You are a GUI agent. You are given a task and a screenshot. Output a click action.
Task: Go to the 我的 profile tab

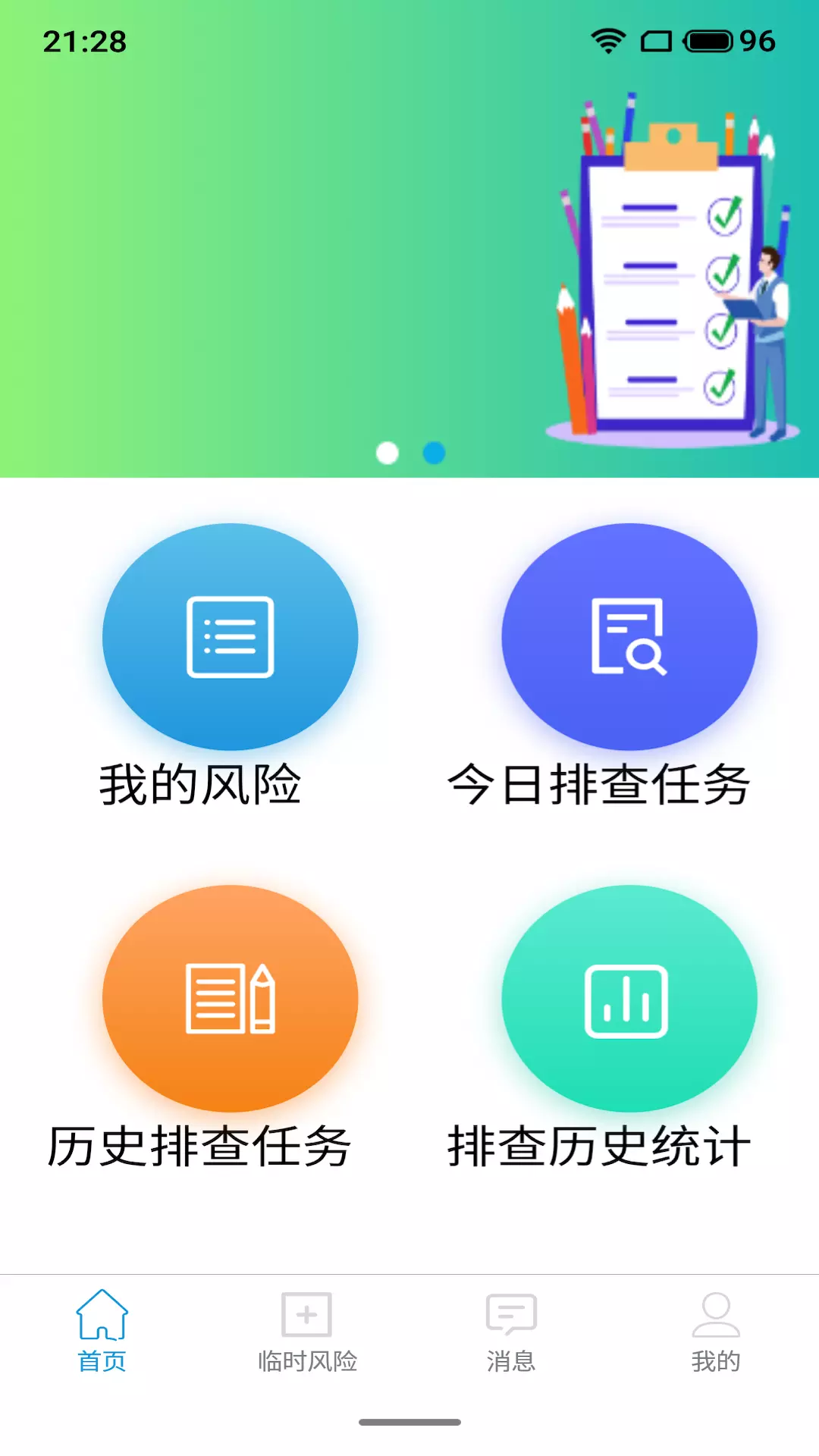click(716, 1332)
